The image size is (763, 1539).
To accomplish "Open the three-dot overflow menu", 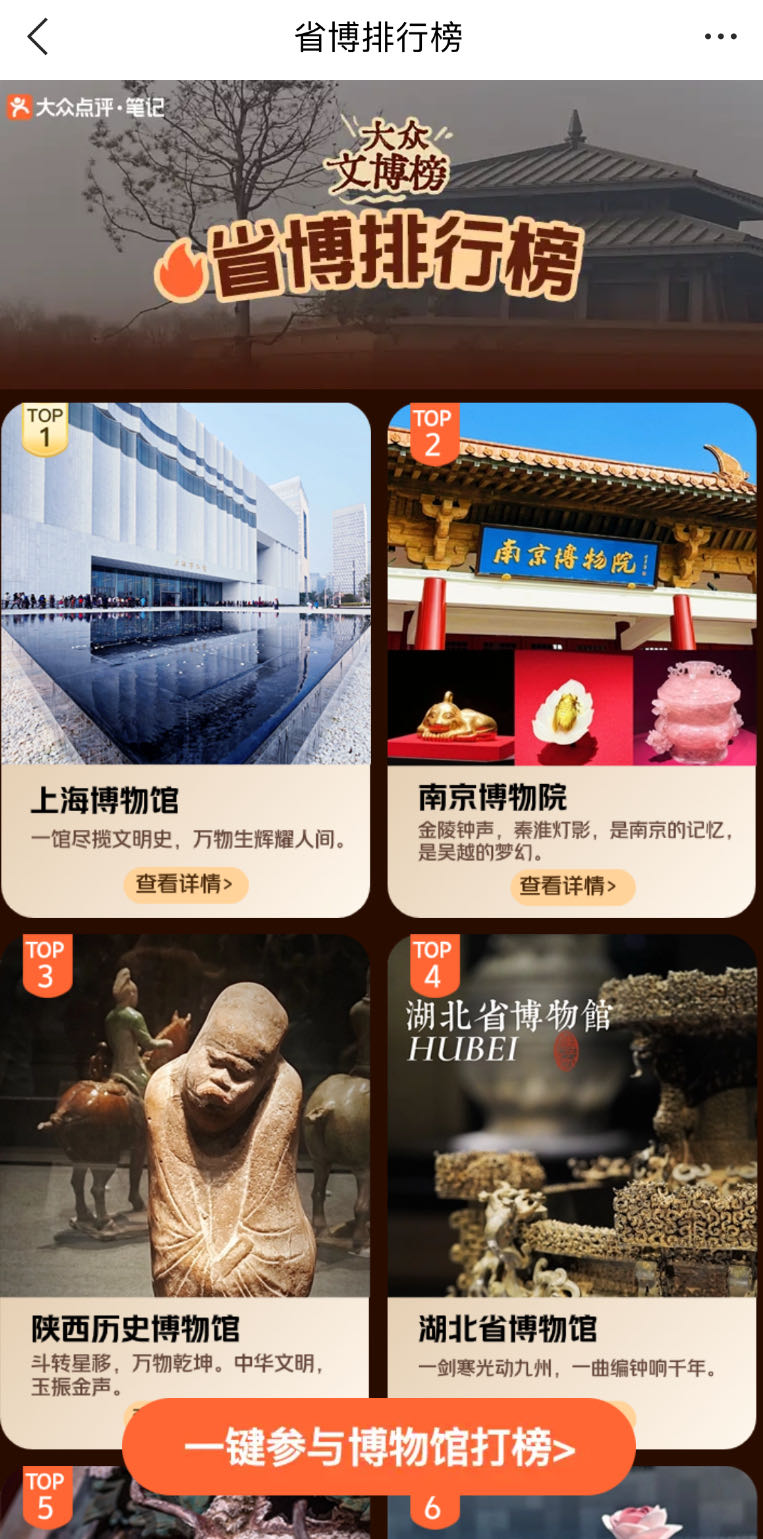I will click(x=720, y=38).
